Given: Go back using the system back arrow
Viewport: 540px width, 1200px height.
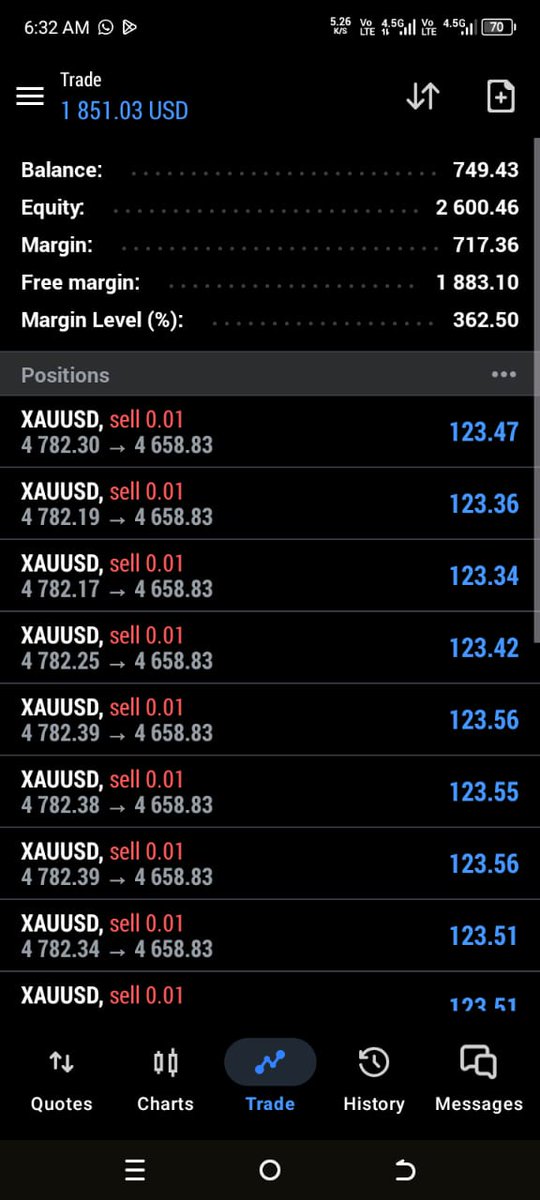Looking at the screenshot, I should pyautogui.click(x=405, y=1170).
